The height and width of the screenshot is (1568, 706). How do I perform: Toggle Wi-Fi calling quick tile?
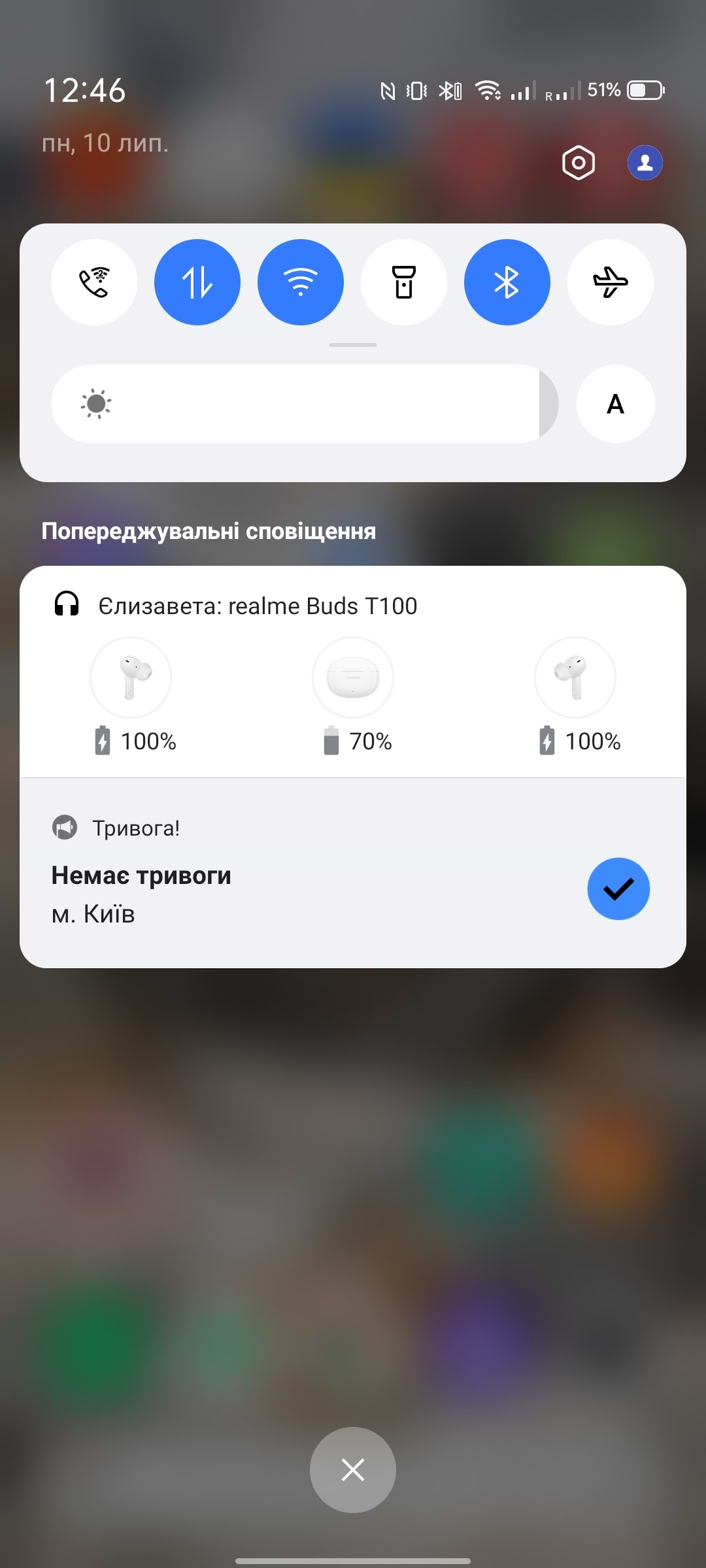(94, 282)
